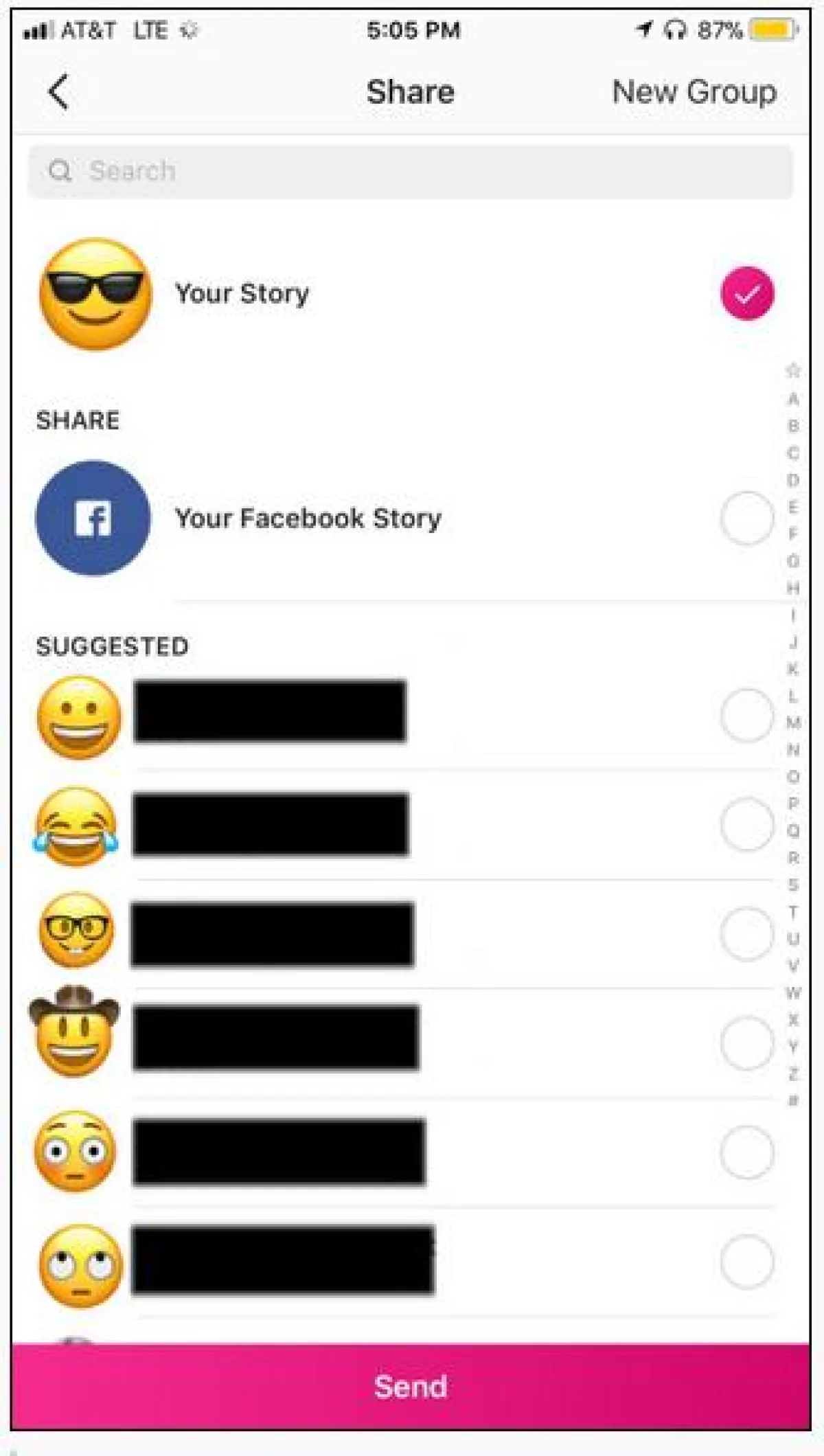Viewport: 824px width, 1456px height.
Task: Select the eye-roll emoji contact
Action: click(747, 1262)
